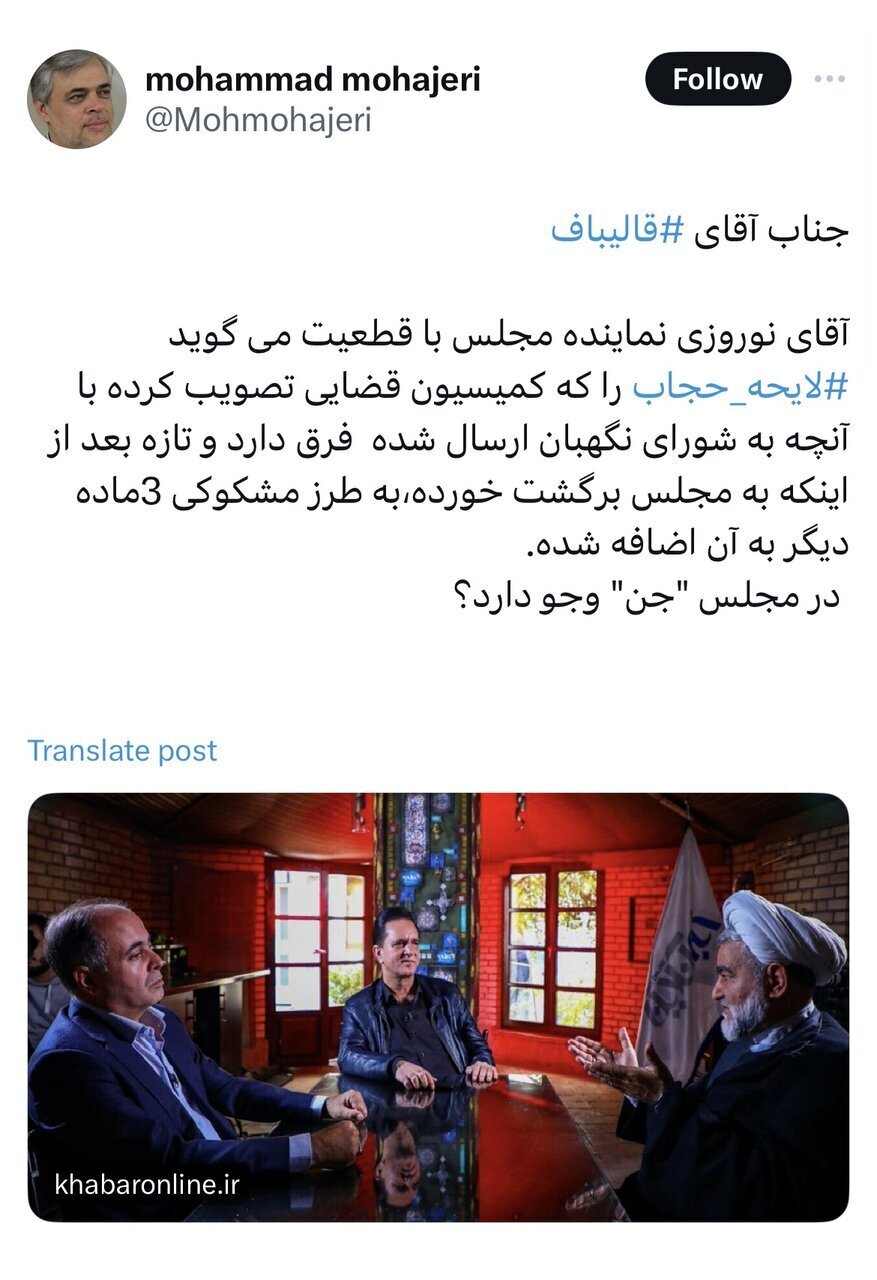Screen dimensions: 877x1280
Task: Follow mohammad mohajeri's account
Action: click(717, 79)
